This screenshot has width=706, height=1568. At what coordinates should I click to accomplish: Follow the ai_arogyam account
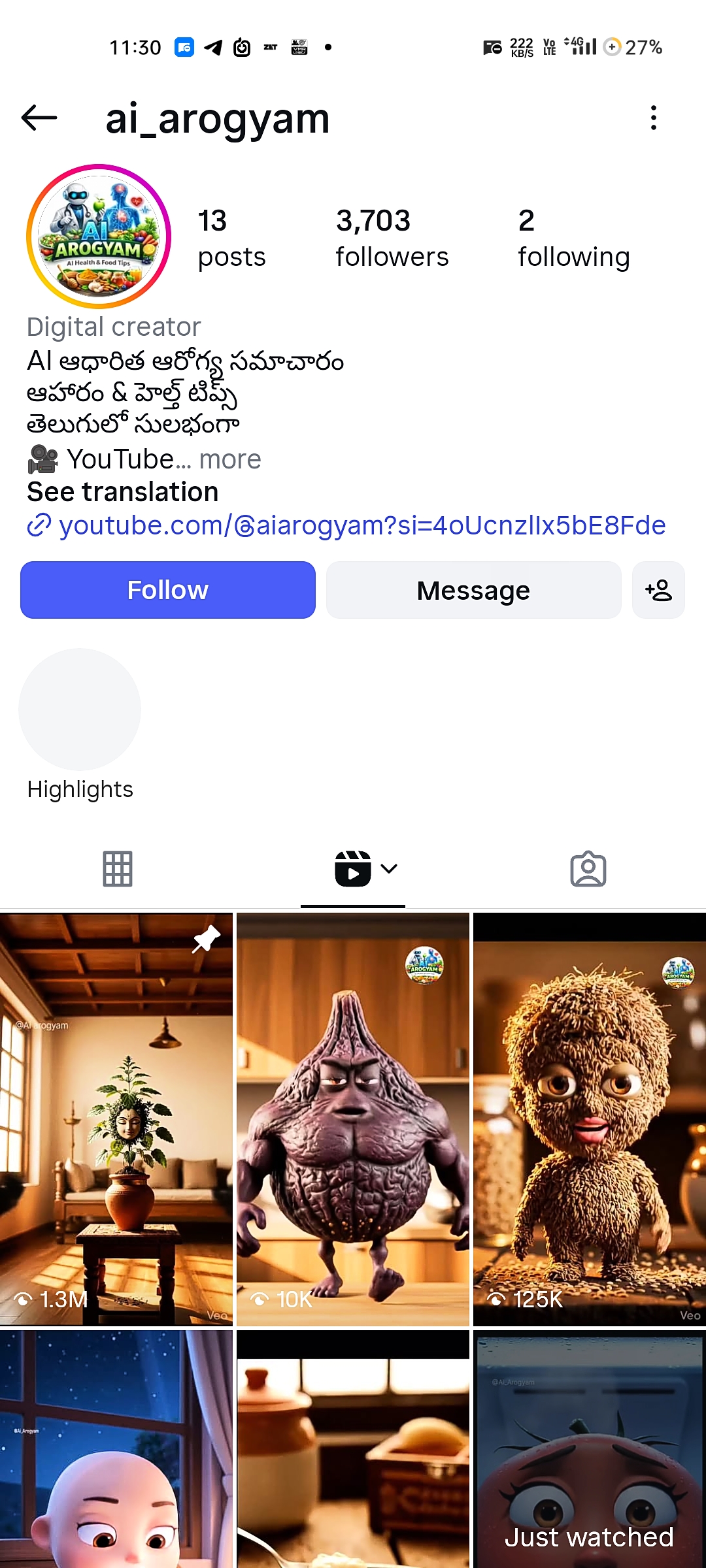pyautogui.click(x=168, y=590)
